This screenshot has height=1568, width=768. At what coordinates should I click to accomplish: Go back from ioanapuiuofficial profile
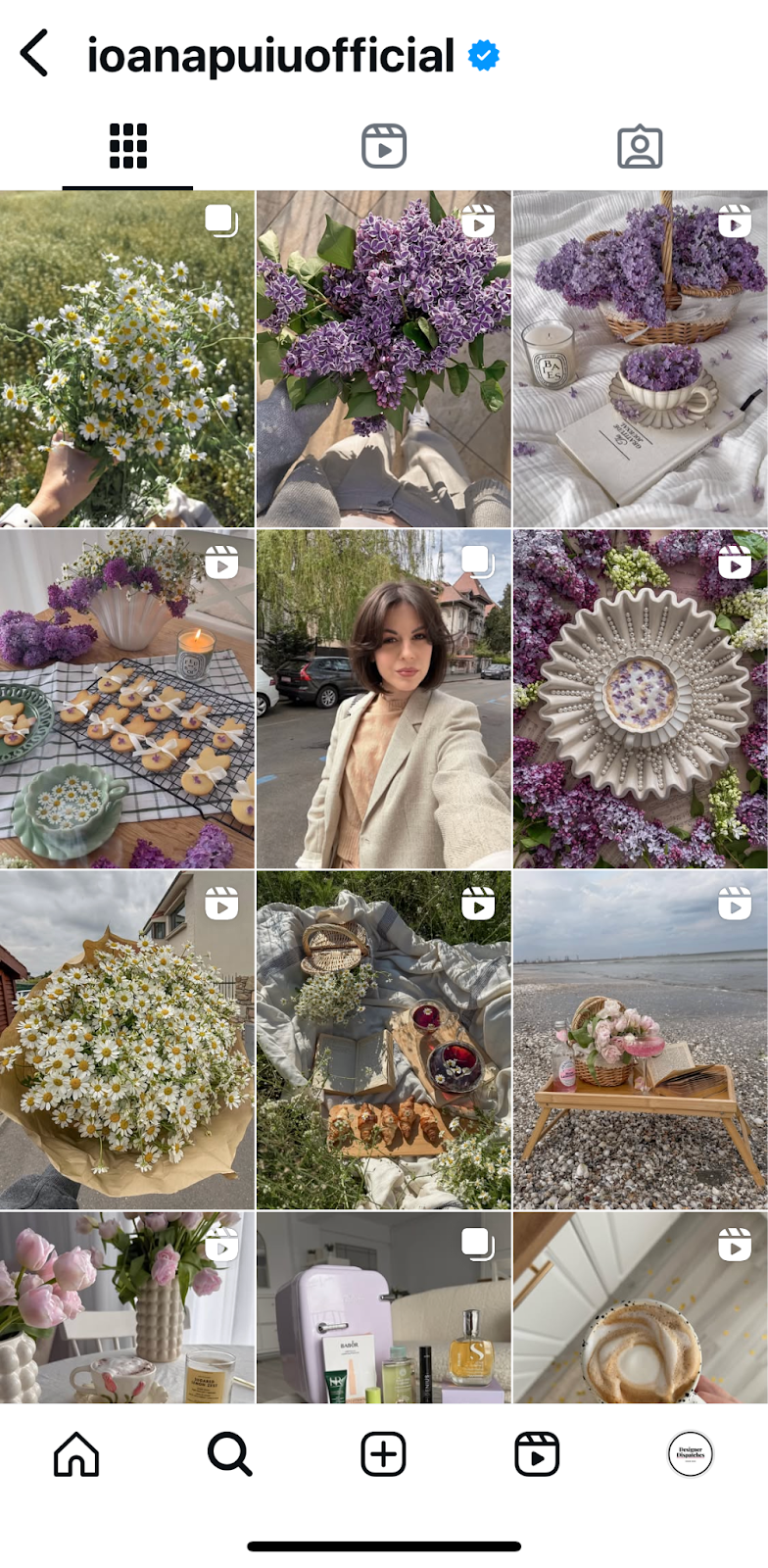pyautogui.click(x=34, y=53)
